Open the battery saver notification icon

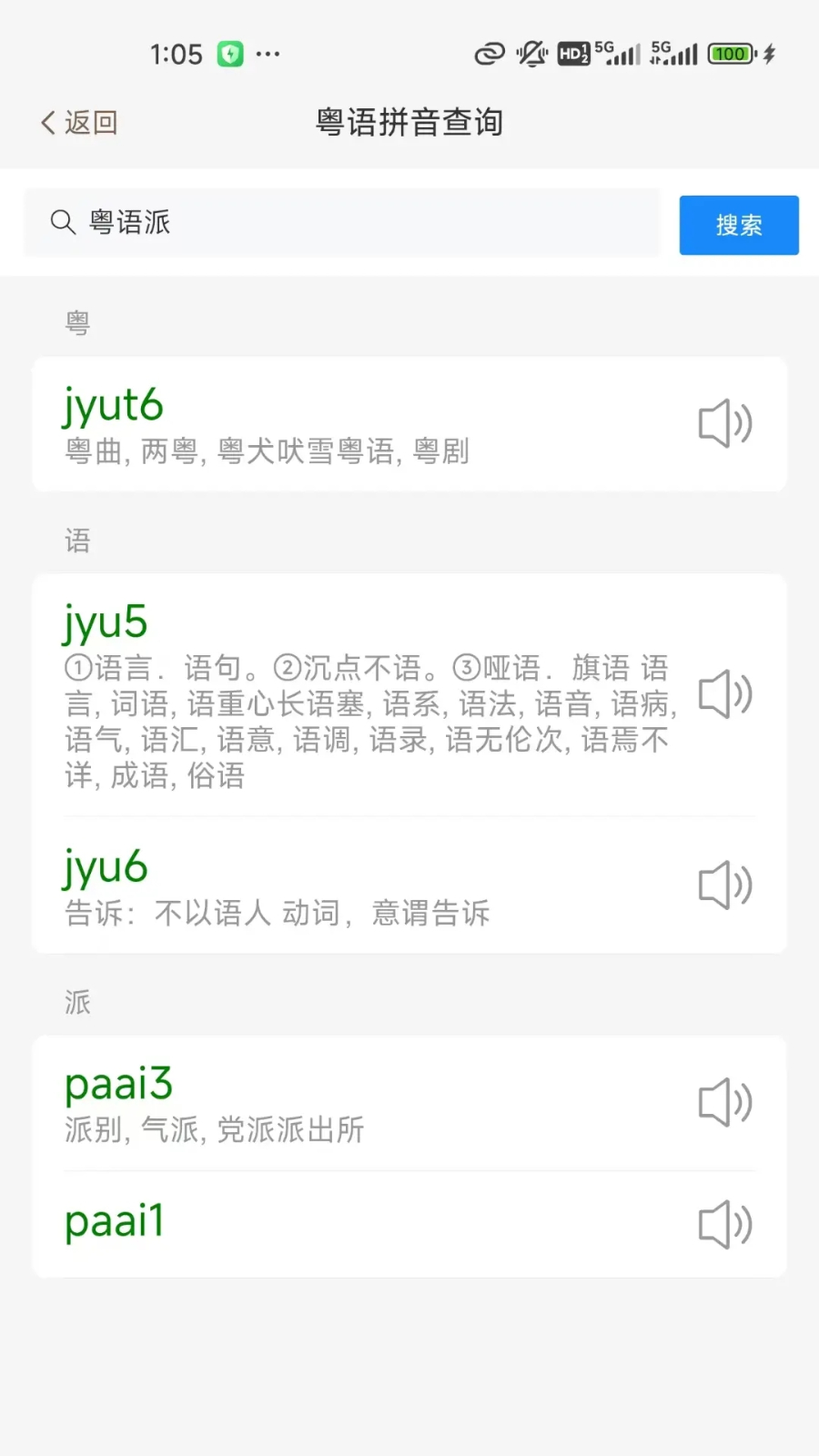click(229, 55)
